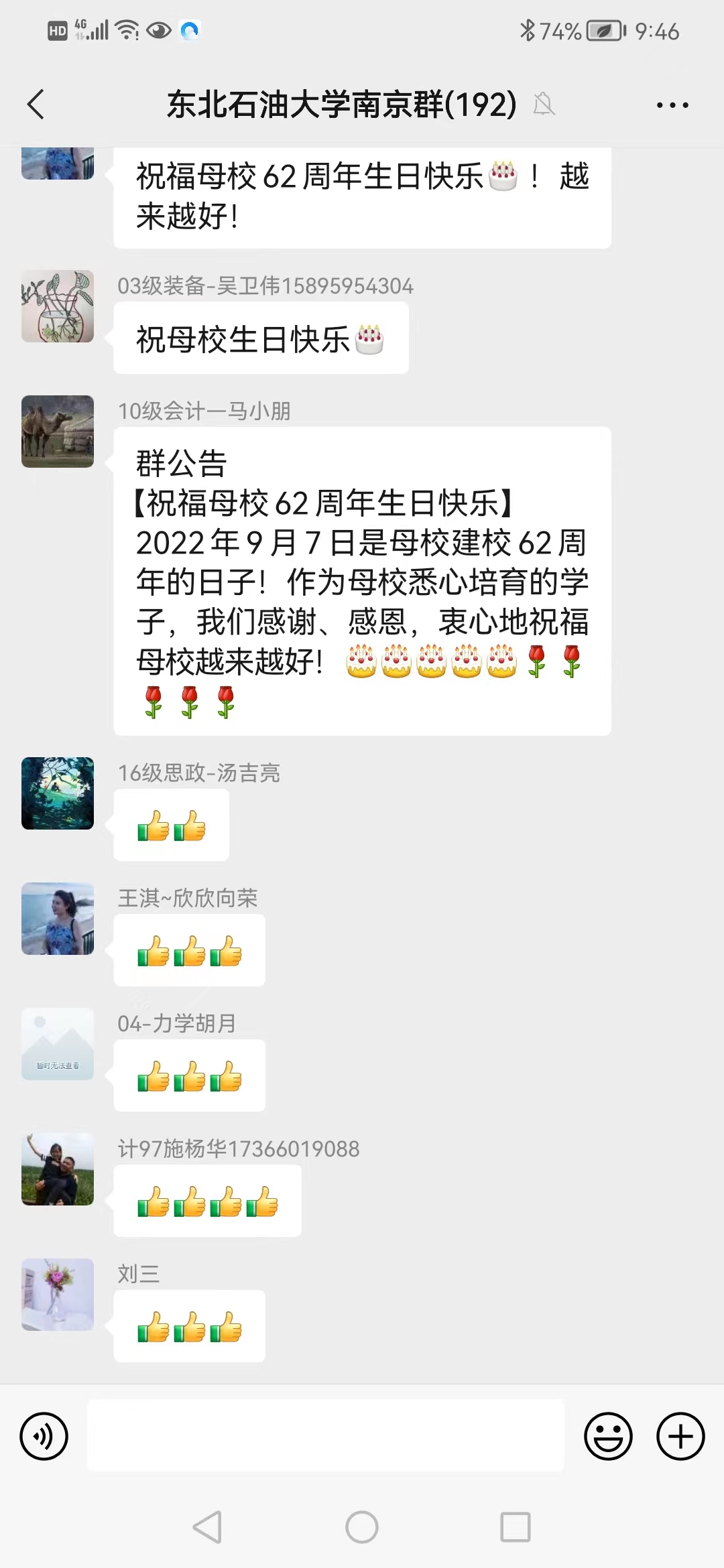Image resolution: width=724 pixels, height=1568 pixels.
Task: Open 王淇~欣欣向荣's avatar above 04-力学胡月
Action: [x=58, y=919]
